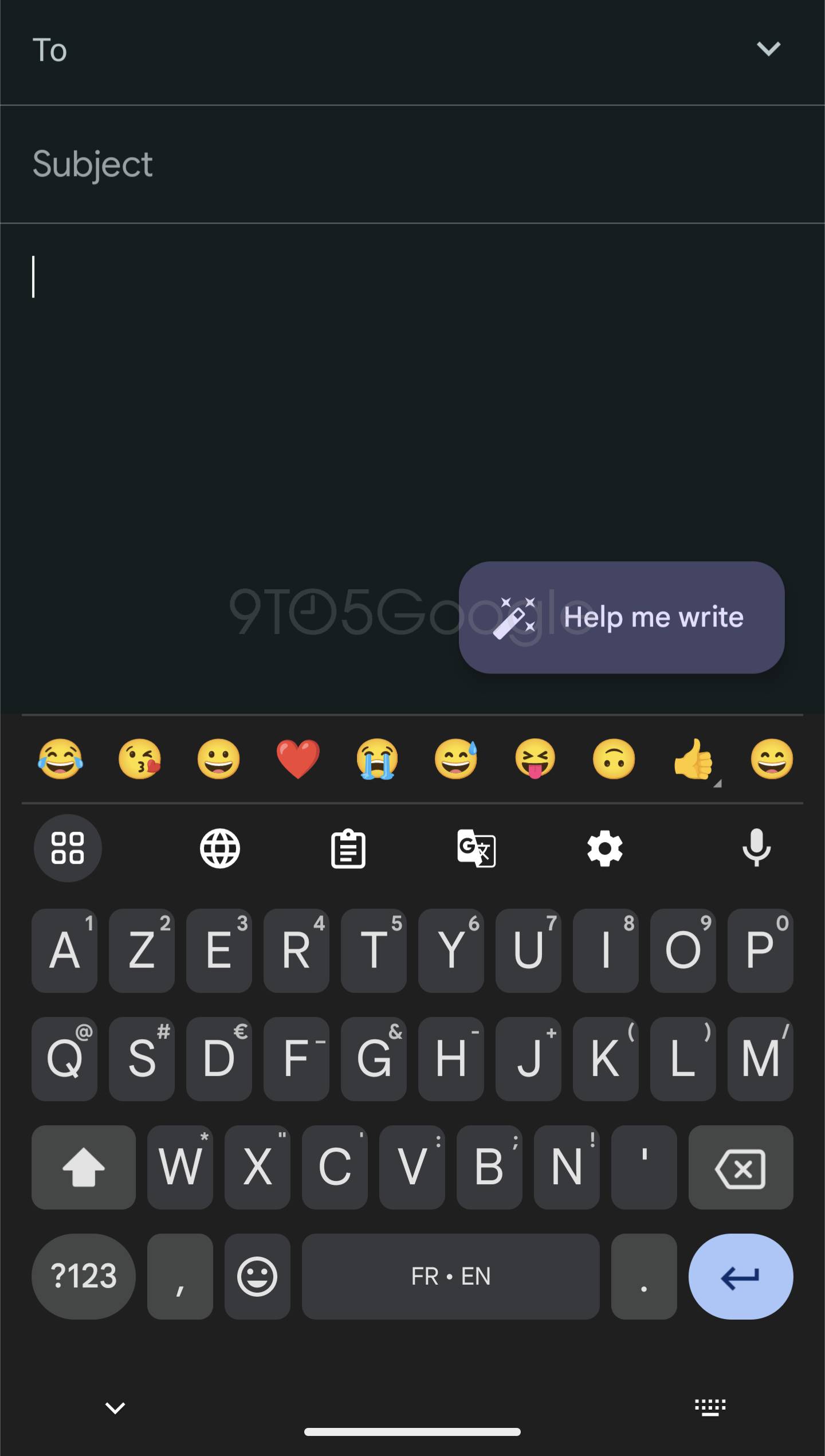The width and height of the screenshot is (825, 1456).
Task: Switch to ?123 symbols keyboard
Action: click(84, 1276)
